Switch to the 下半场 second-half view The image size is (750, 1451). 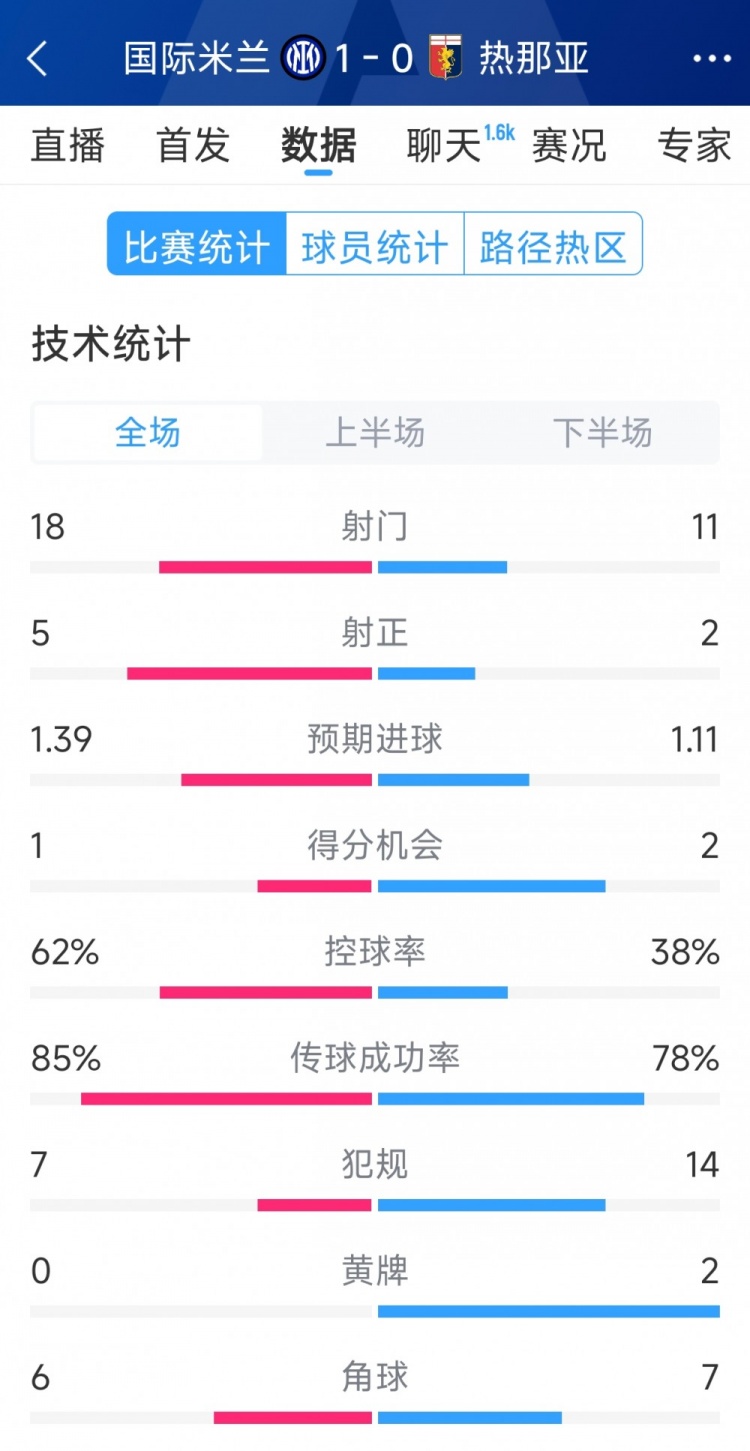tap(603, 433)
